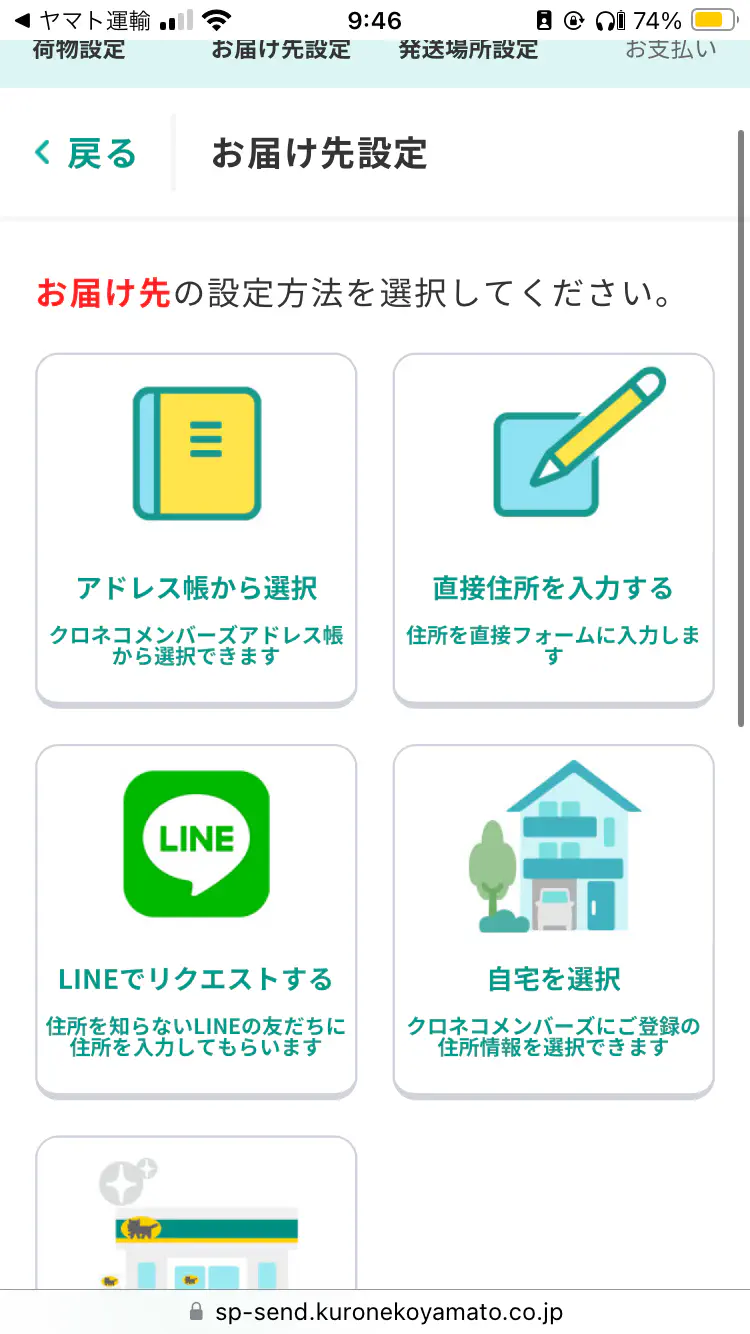This screenshot has width=750, height=1334.
Task: Open the Yamato store delivery card
Action: point(196,1215)
